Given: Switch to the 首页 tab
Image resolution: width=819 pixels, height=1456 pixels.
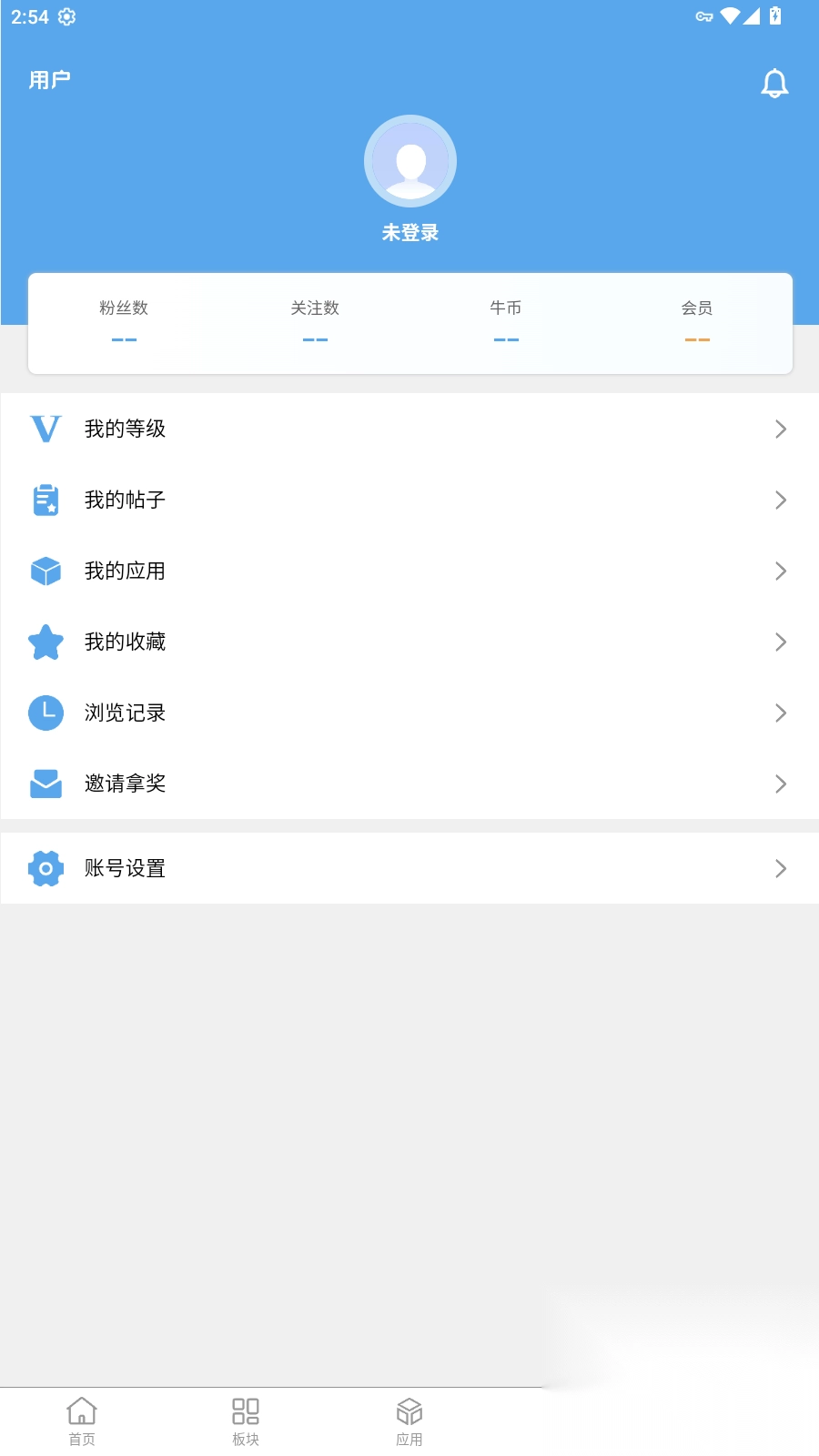Looking at the screenshot, I should coord(82,1420).
